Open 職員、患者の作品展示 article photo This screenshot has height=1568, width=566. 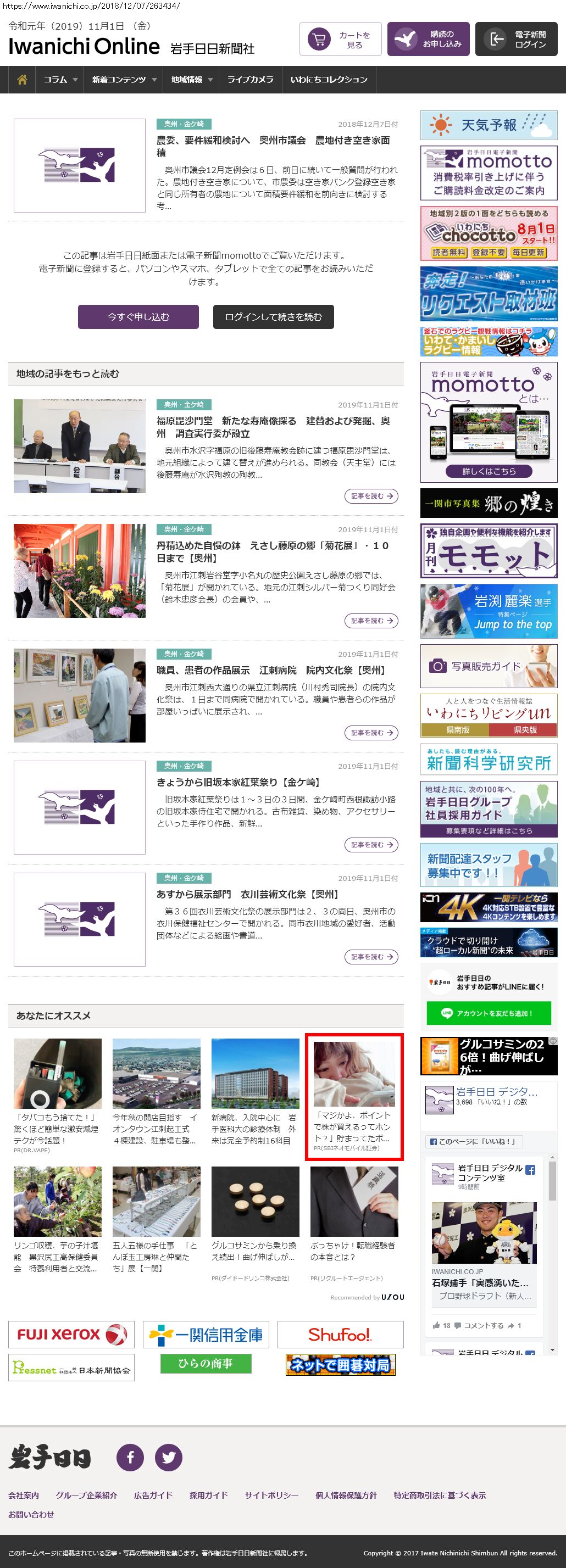point(79,695)
